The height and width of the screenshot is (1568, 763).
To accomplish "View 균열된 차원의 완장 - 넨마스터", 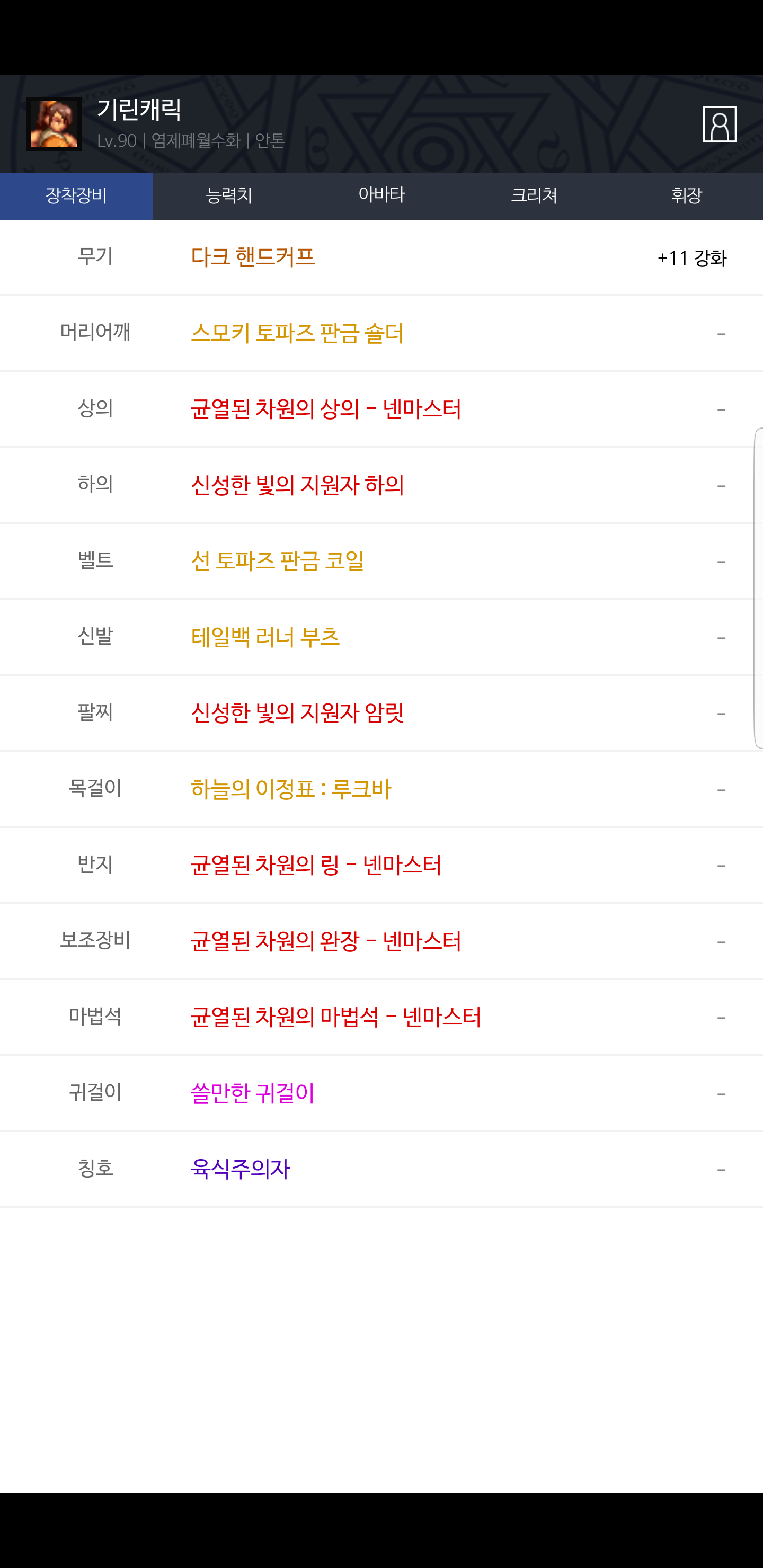I will click(x=326, y=941).
